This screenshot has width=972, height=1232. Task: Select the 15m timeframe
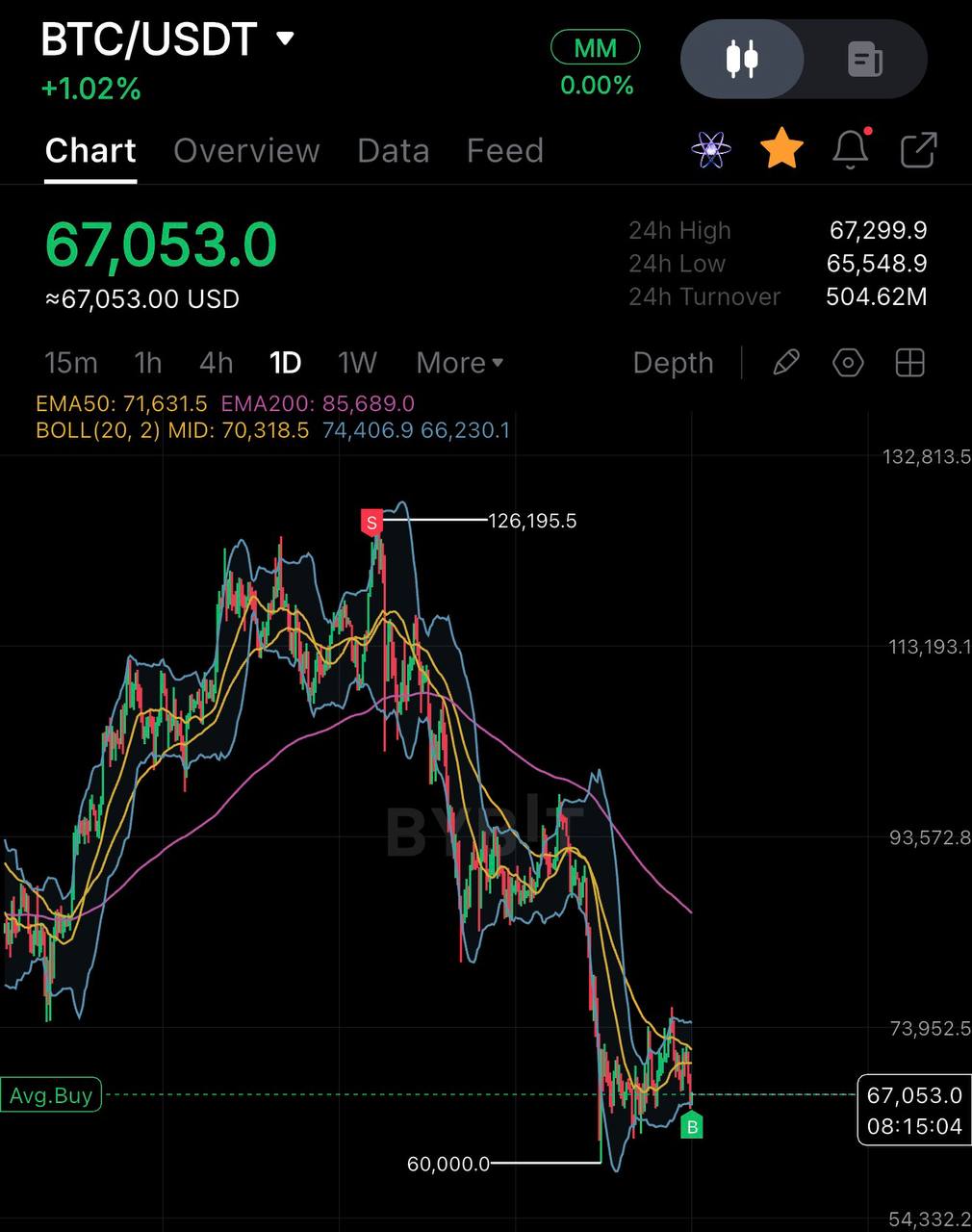[71, 363]
